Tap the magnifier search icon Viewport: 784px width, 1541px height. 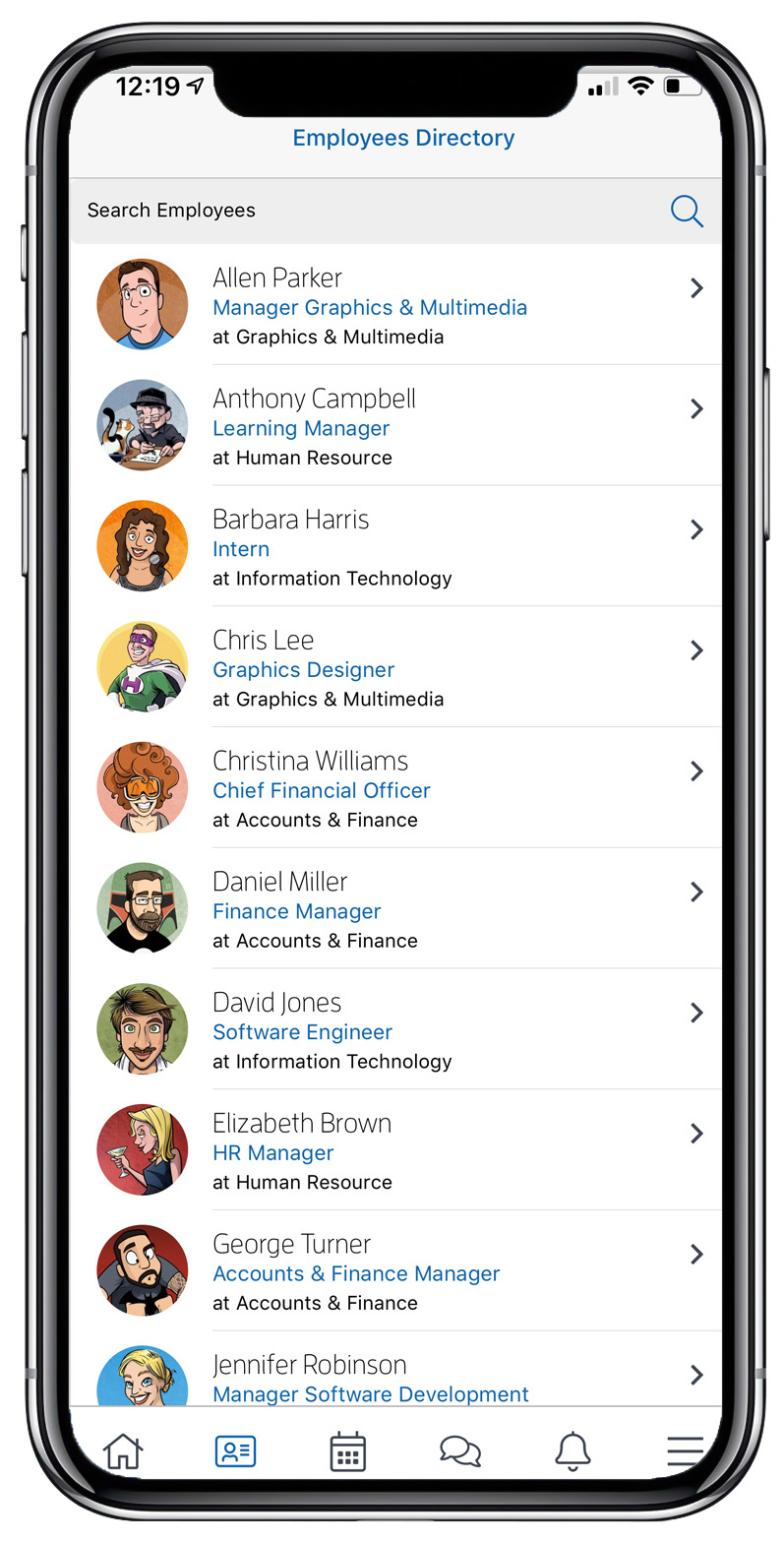pos(687,211)
